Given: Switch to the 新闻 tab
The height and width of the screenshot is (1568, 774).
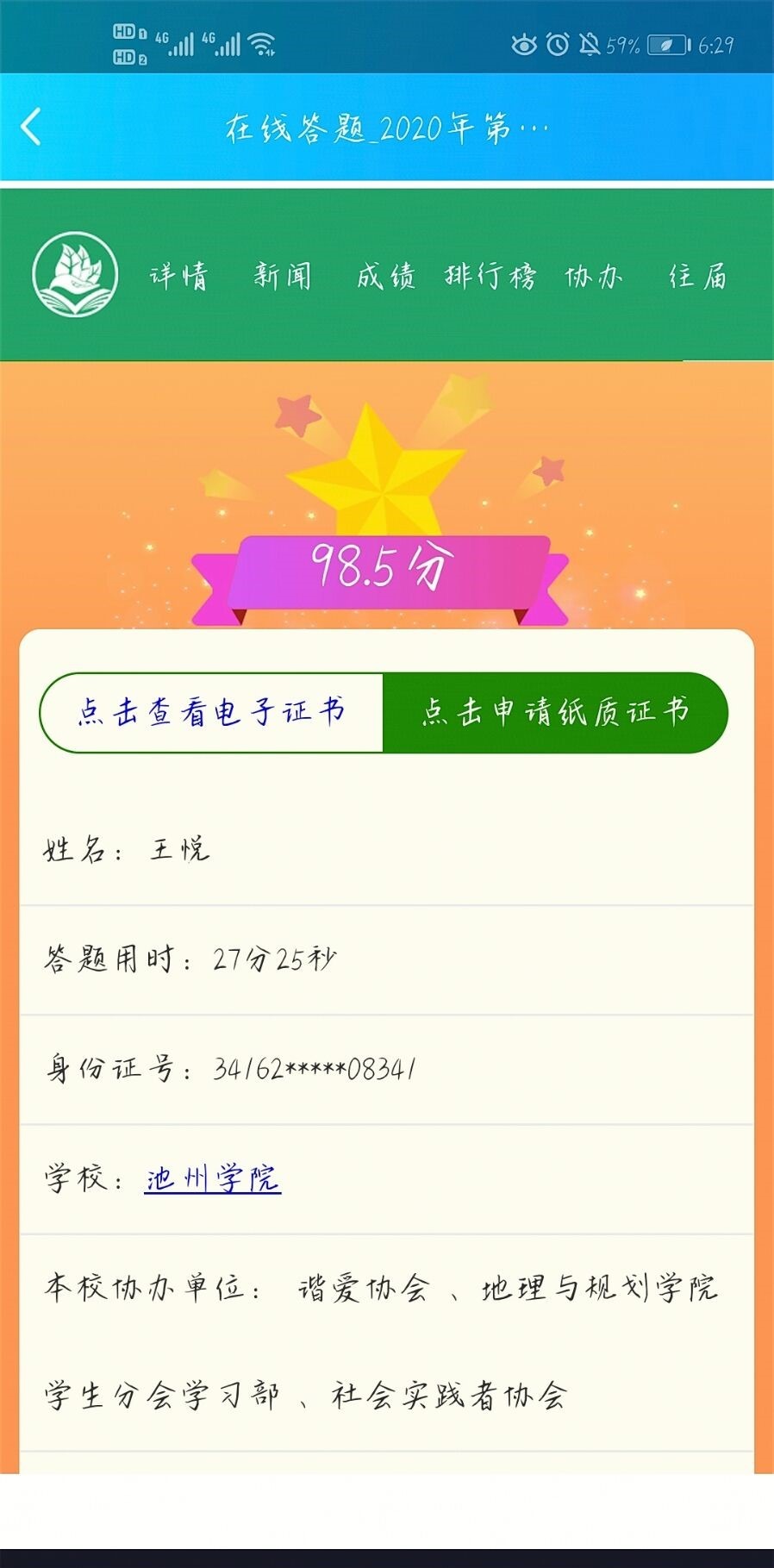Looking at the screenshot, I should tap(282, 276).
